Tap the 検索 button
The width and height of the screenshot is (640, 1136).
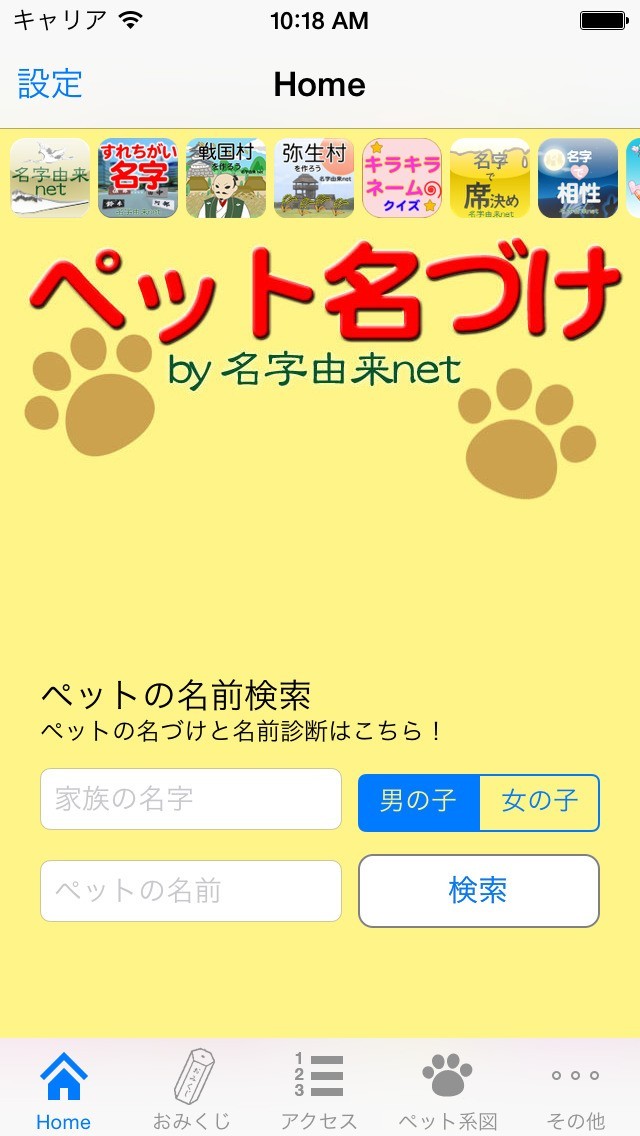click(478, 891)
